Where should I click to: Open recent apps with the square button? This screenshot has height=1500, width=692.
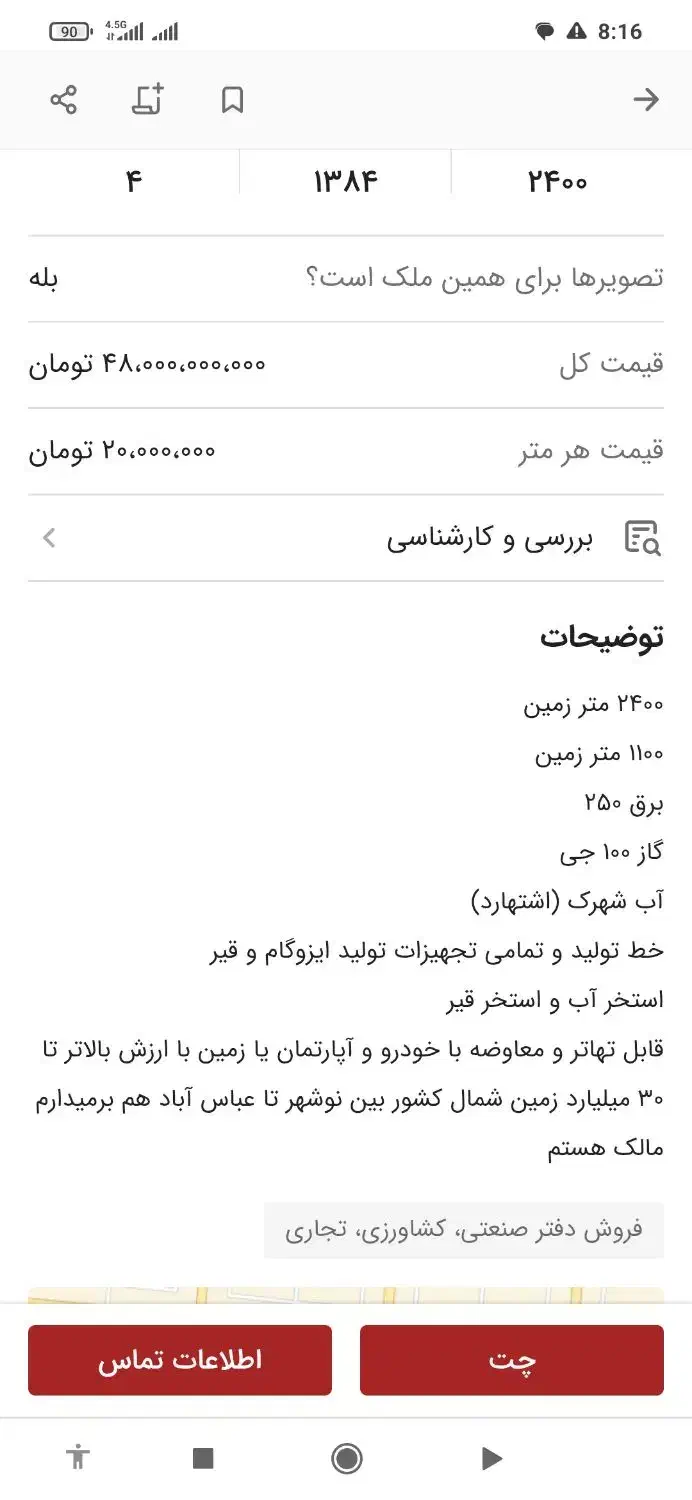[203, 1459]
